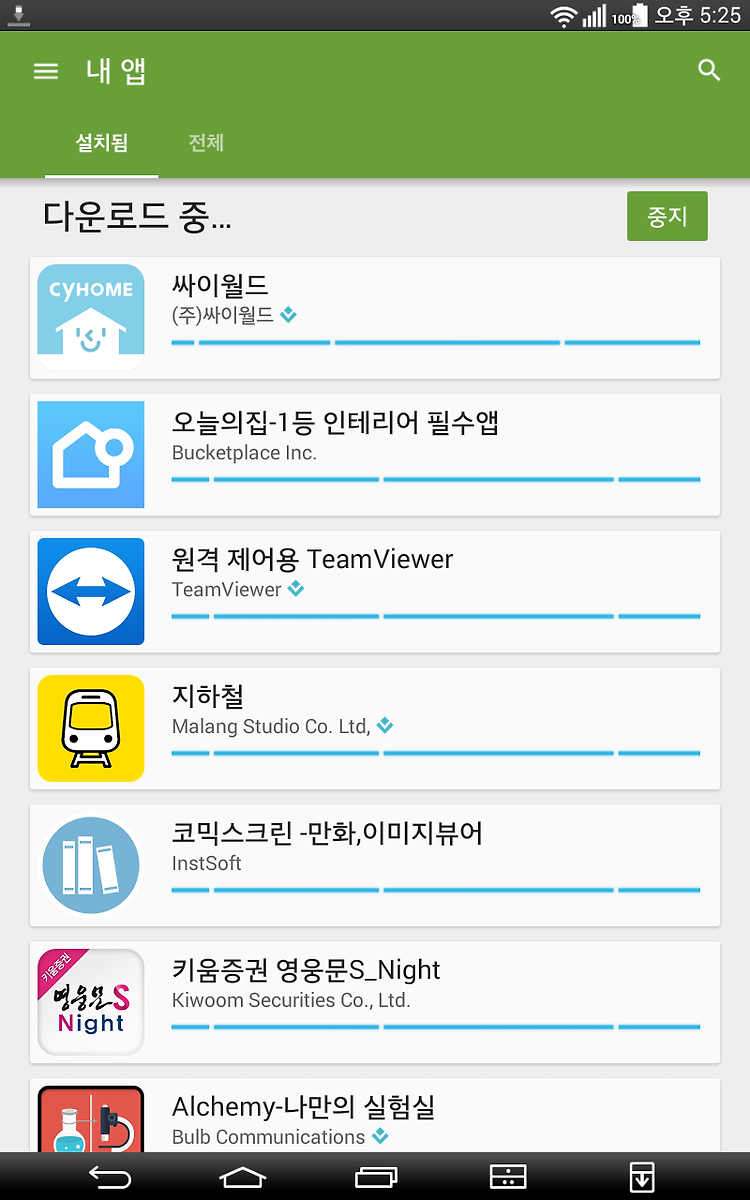Open 원격 제어용 TeamViewer card
Screen dimensions: 750x1200
pyautogui.click(x=375, y=592)
